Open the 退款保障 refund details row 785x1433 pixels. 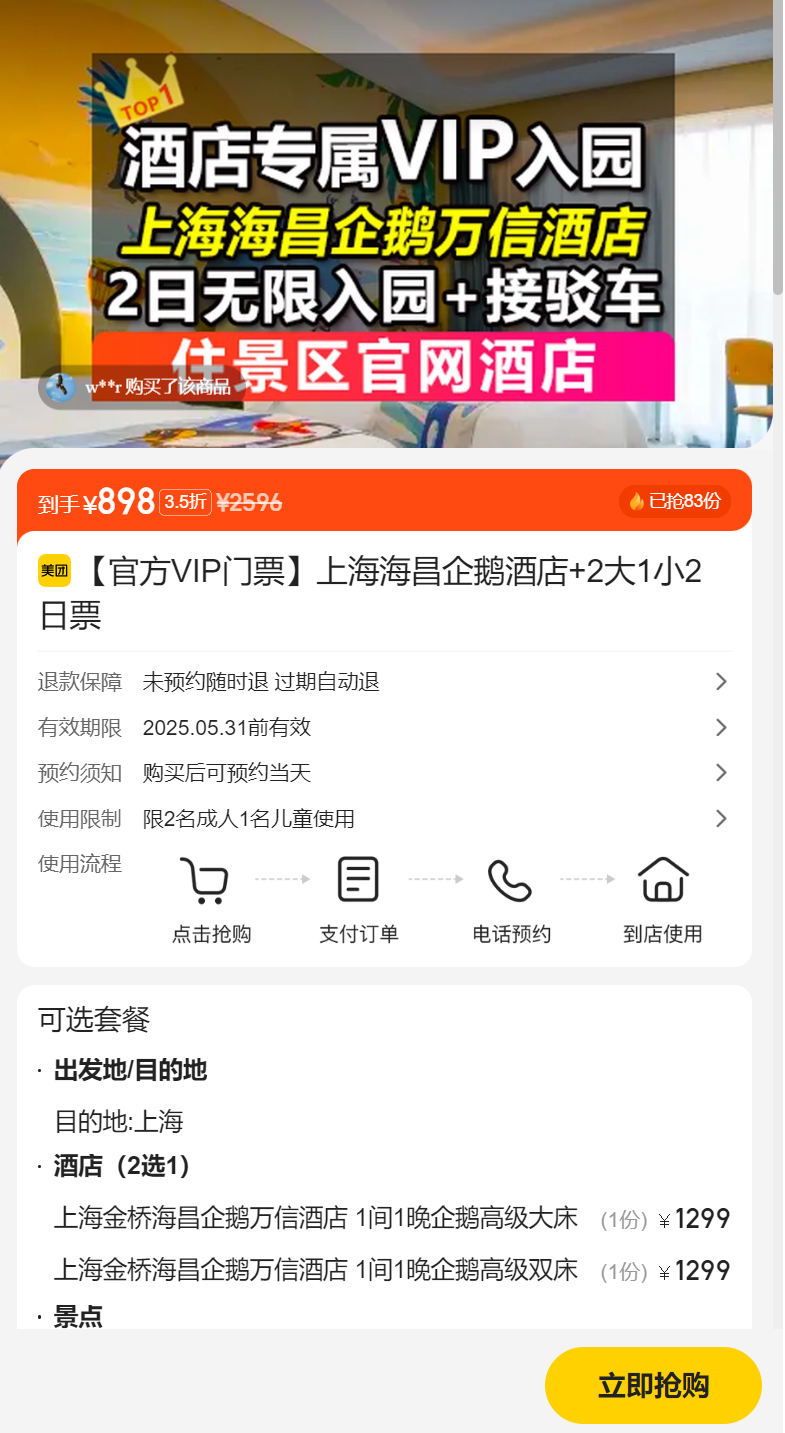(x=384, y=682)
